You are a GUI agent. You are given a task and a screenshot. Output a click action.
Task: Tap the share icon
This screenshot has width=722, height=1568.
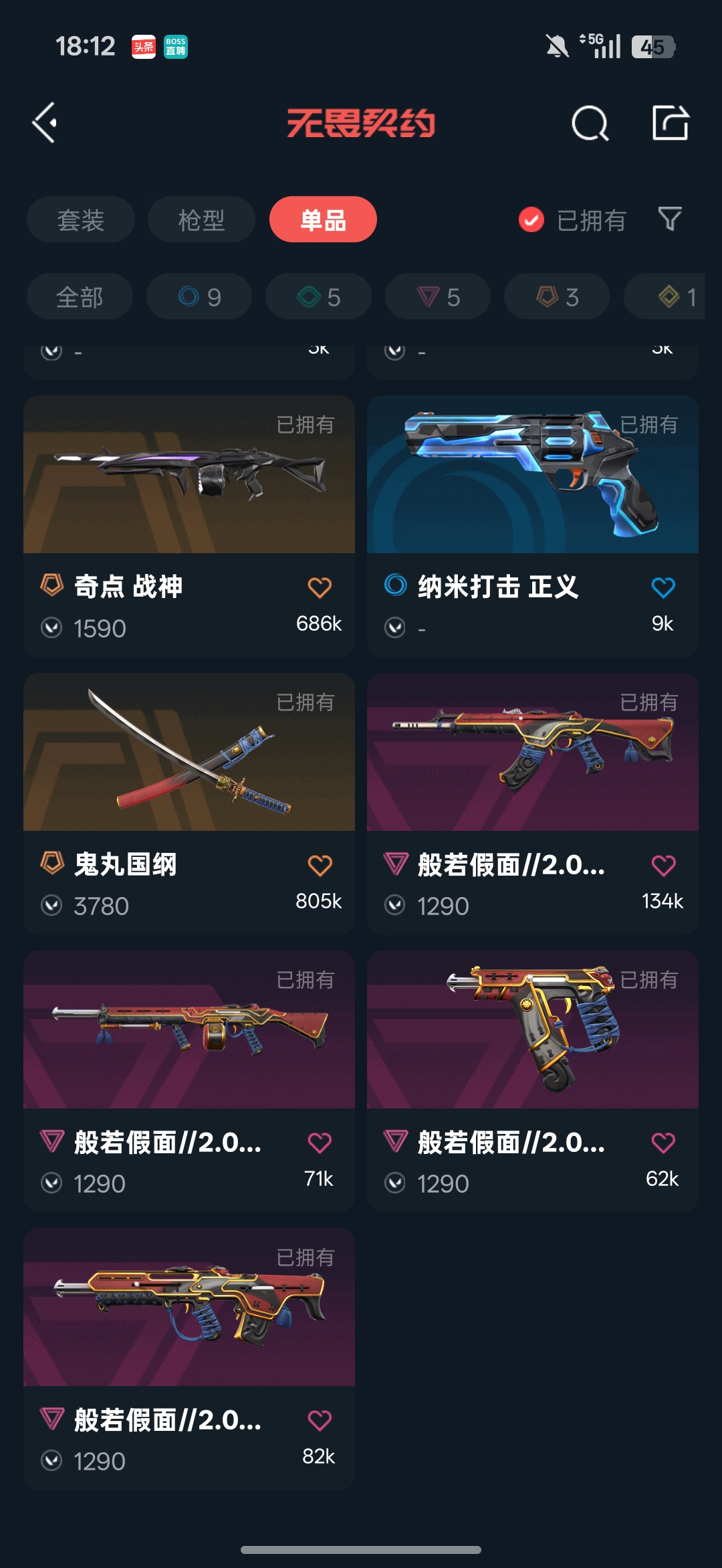pos(670,123)
